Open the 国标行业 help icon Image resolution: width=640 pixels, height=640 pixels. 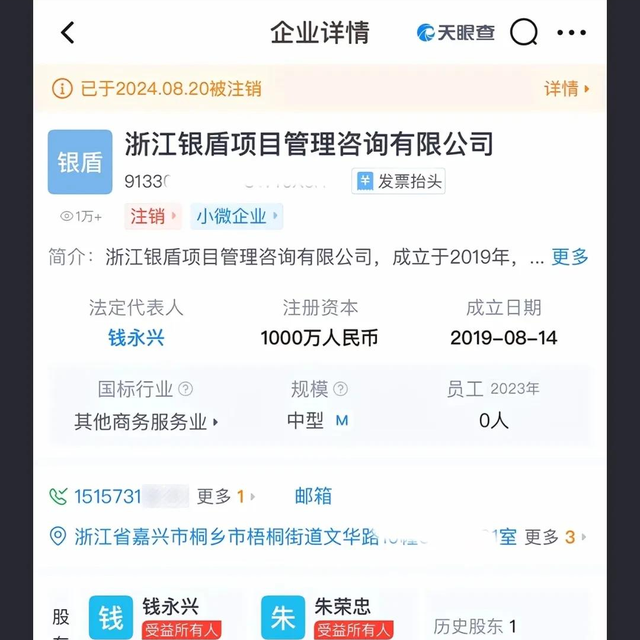[x=185, y=389]
